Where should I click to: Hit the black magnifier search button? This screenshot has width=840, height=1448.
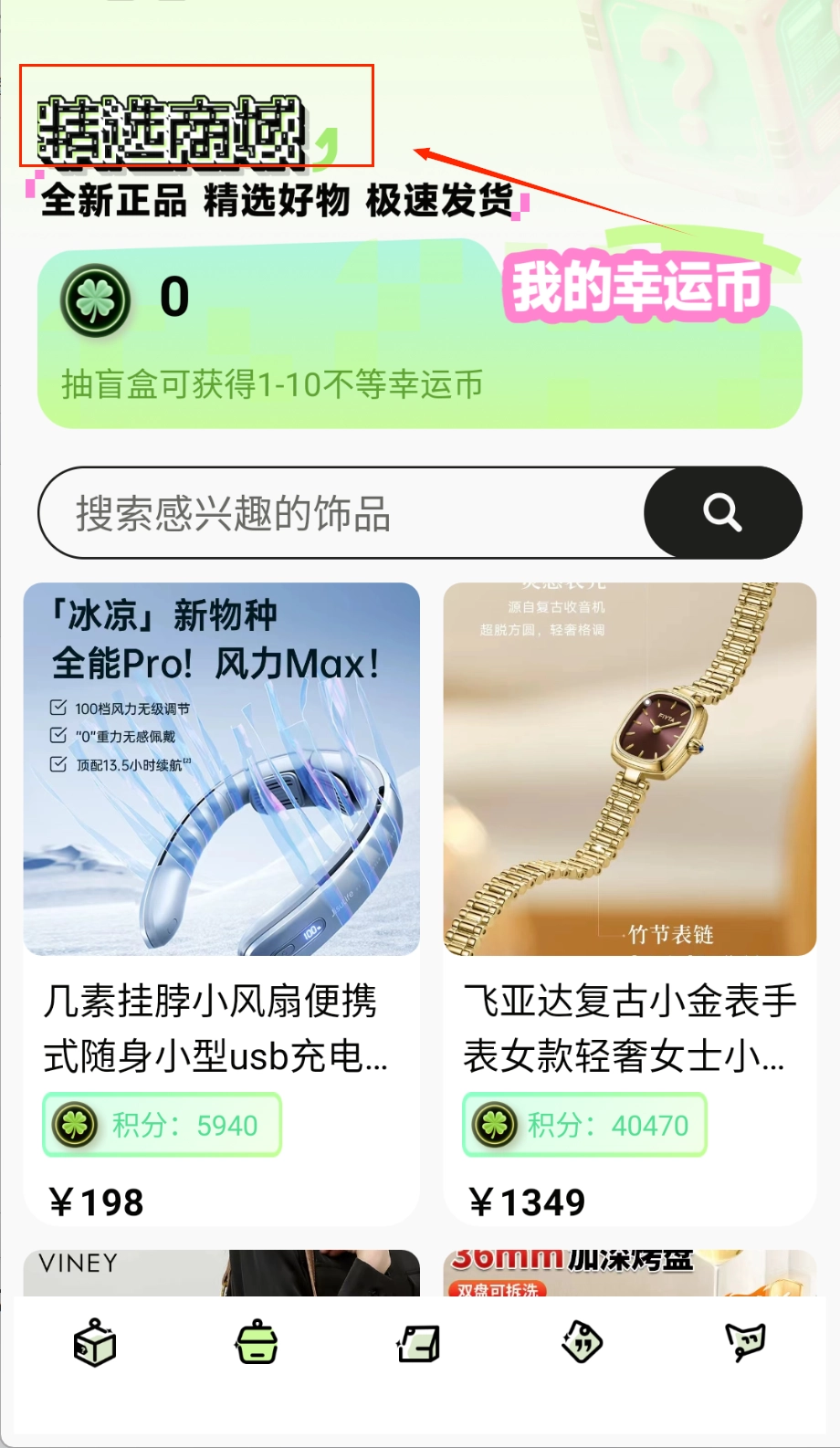(x=722, y=513)
